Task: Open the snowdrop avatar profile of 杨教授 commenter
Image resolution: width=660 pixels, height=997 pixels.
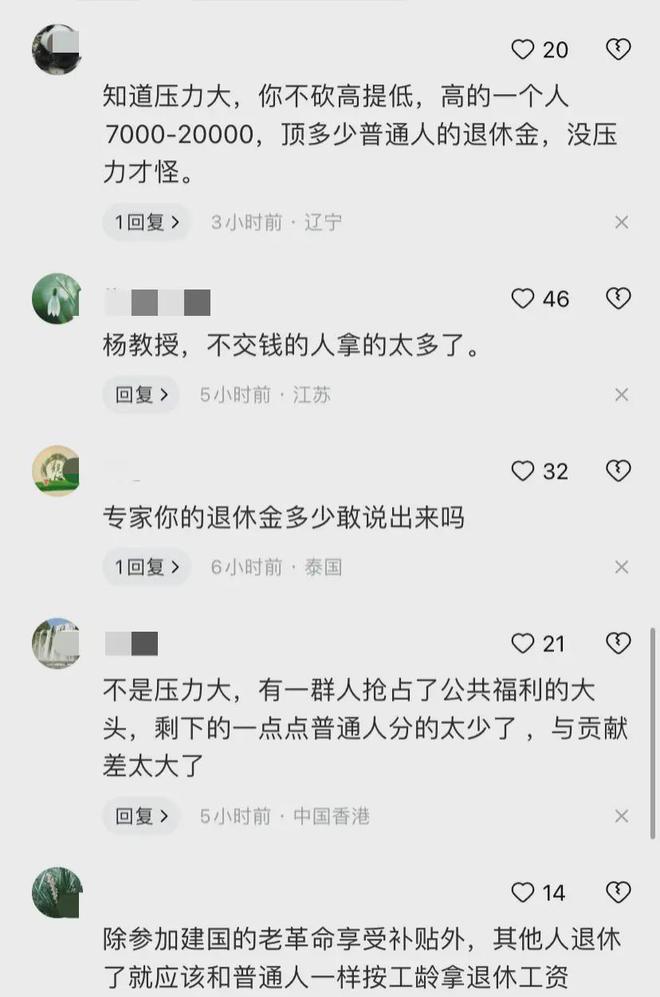Action: point(57,298)
